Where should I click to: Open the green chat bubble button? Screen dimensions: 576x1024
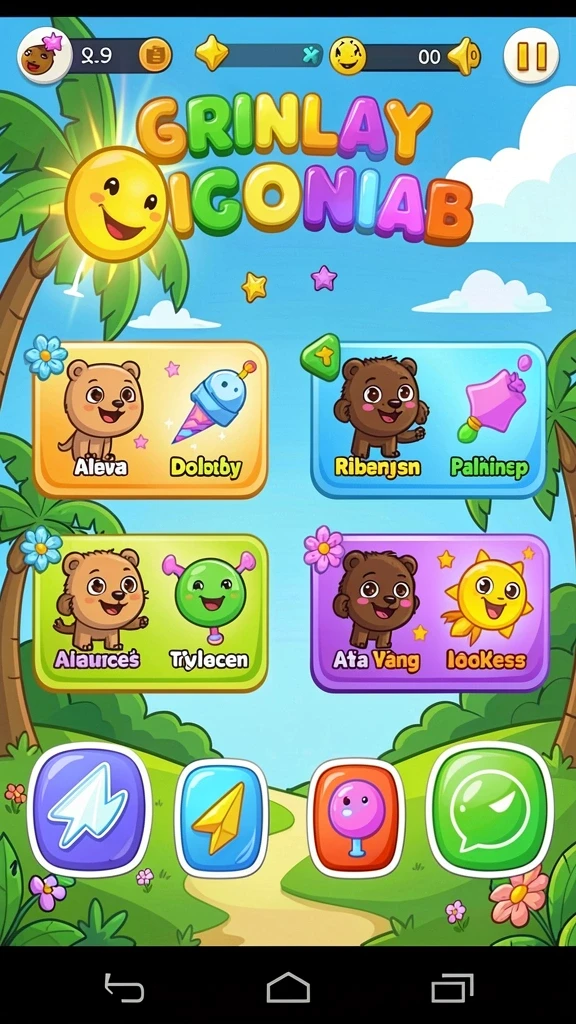point(490,810)
